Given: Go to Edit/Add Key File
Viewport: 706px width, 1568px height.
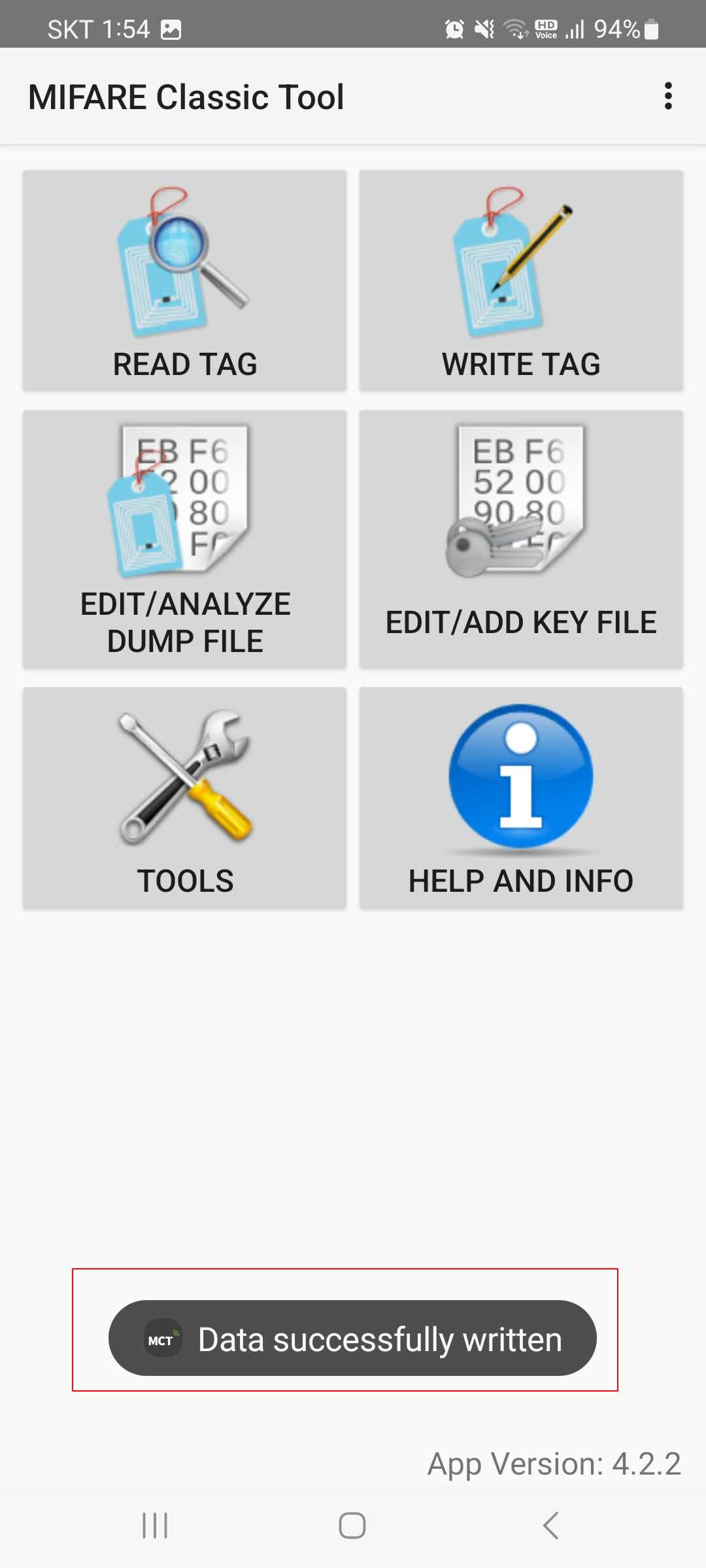Looking at the screenshot, I should pyautogui.click(x=521, y=539).
